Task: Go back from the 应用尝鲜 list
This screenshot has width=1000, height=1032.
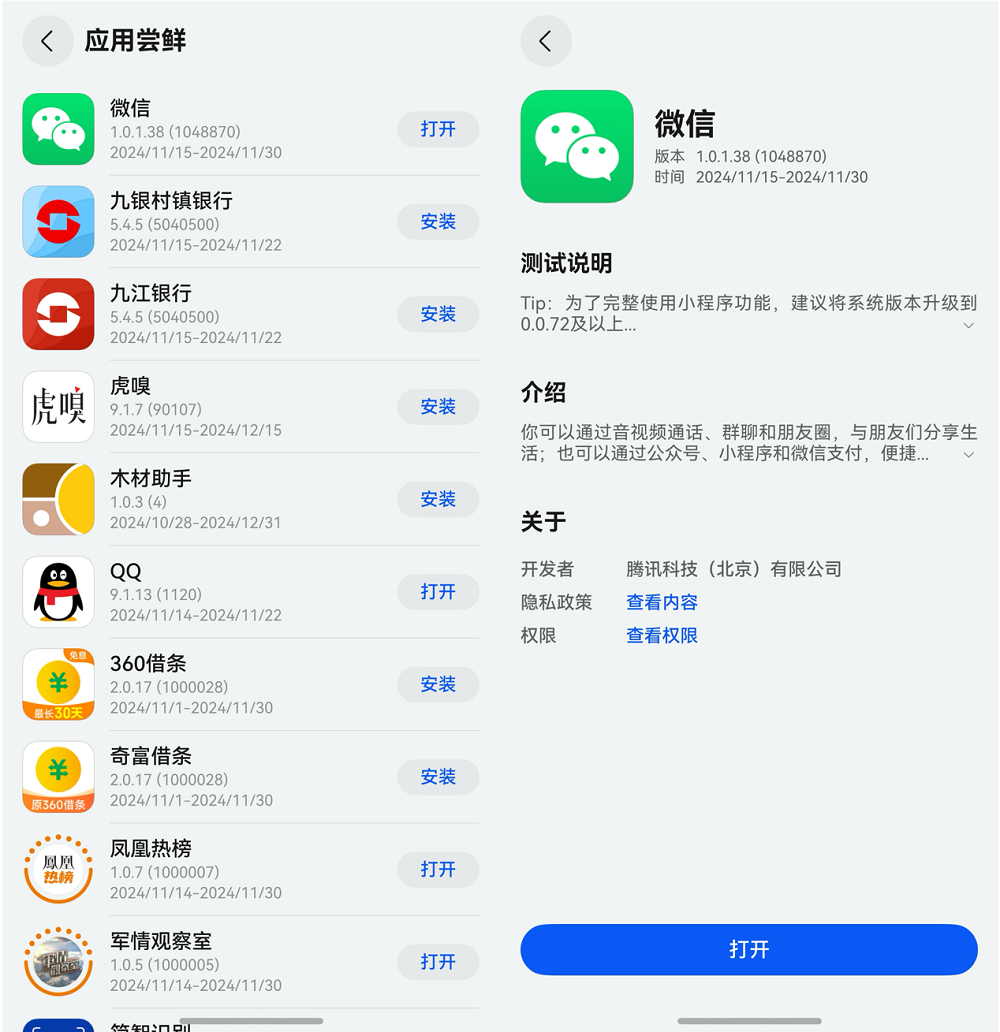Action: click(47, 41)
